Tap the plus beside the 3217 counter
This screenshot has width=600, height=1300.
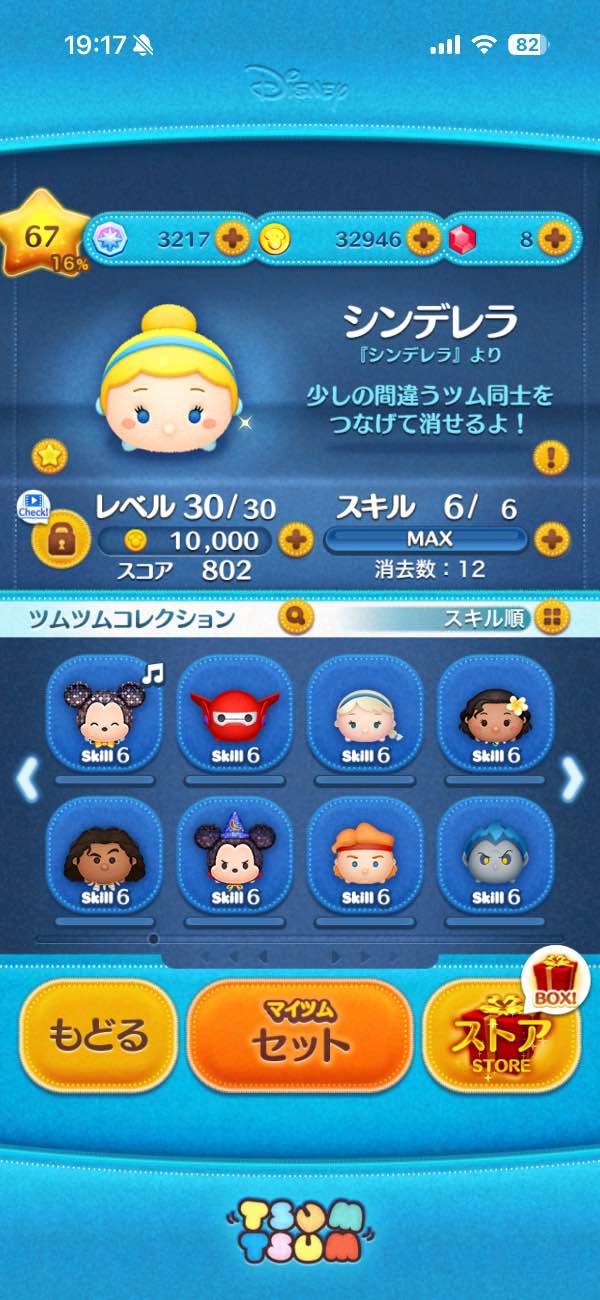tap(232, 238)
